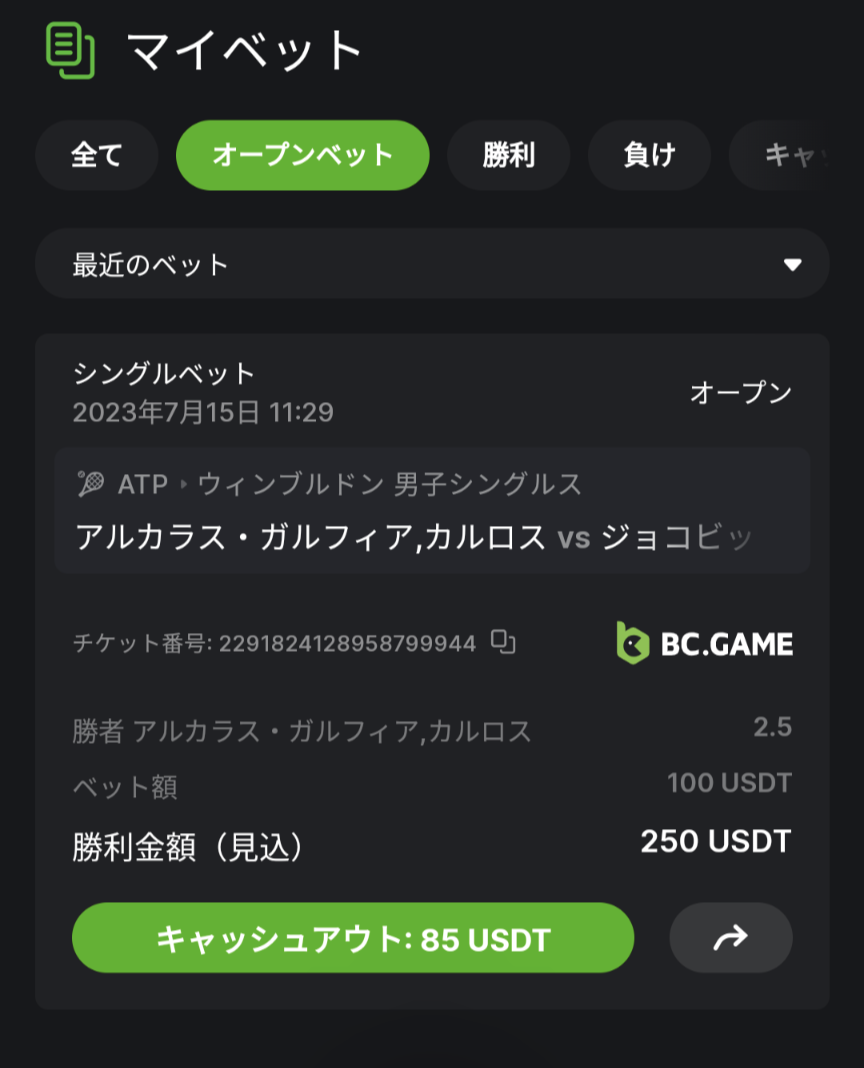Switch to the オープンベット tab
Viewport: 864px width, 1068px height.
(x=302, y=155)
